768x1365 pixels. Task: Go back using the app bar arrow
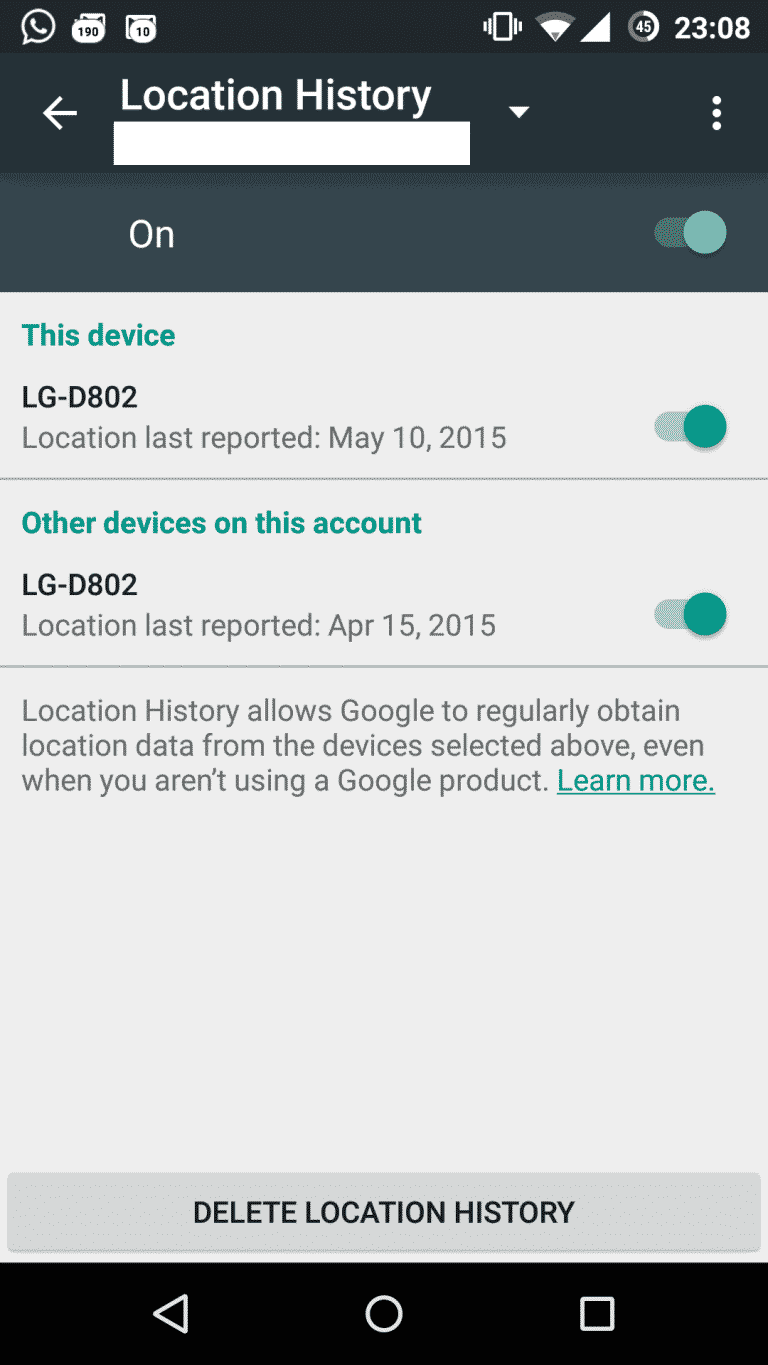coord(60,113)
